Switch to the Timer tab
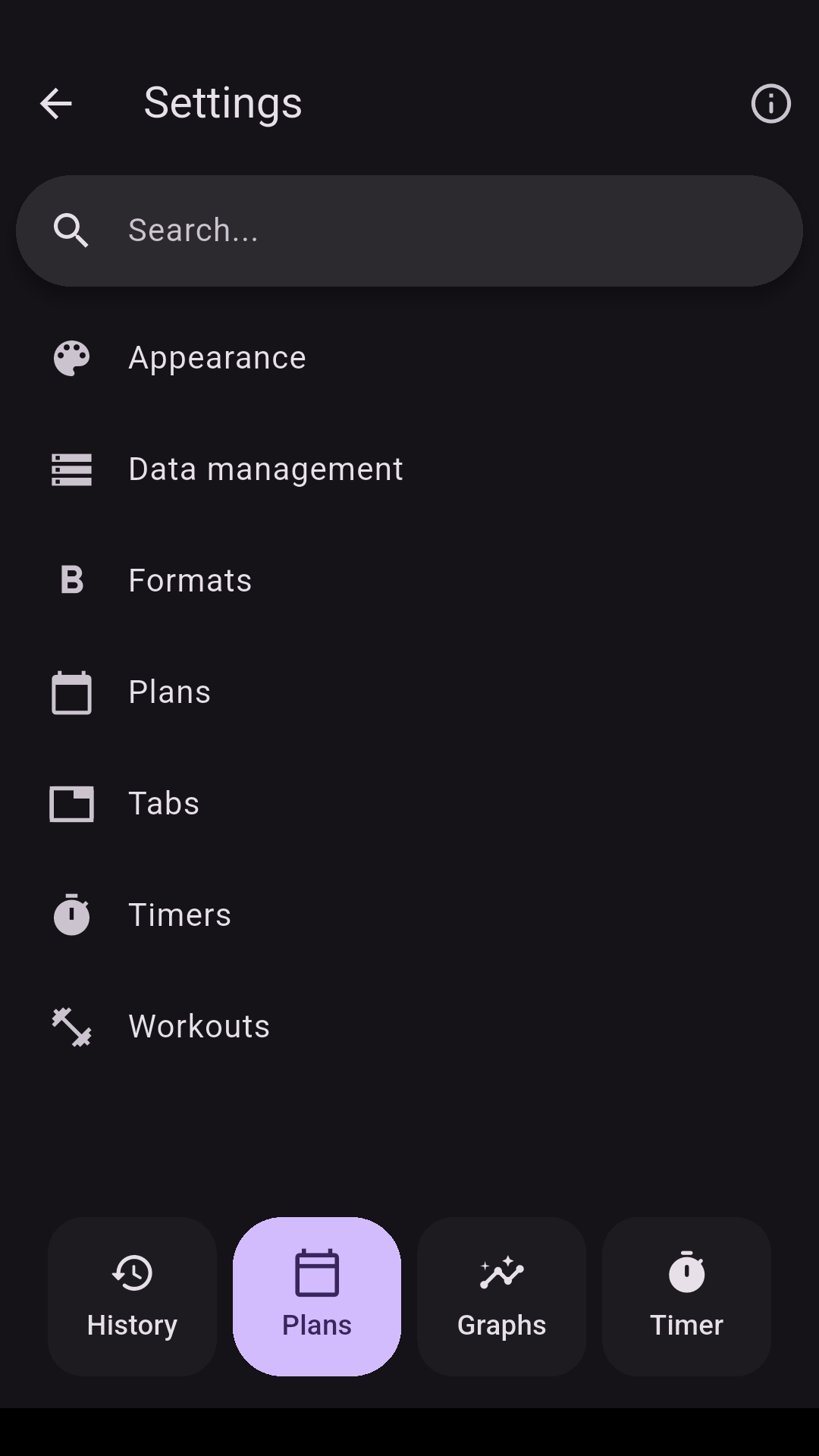Screen dimensions: 819x1456 pos(686,1296)
